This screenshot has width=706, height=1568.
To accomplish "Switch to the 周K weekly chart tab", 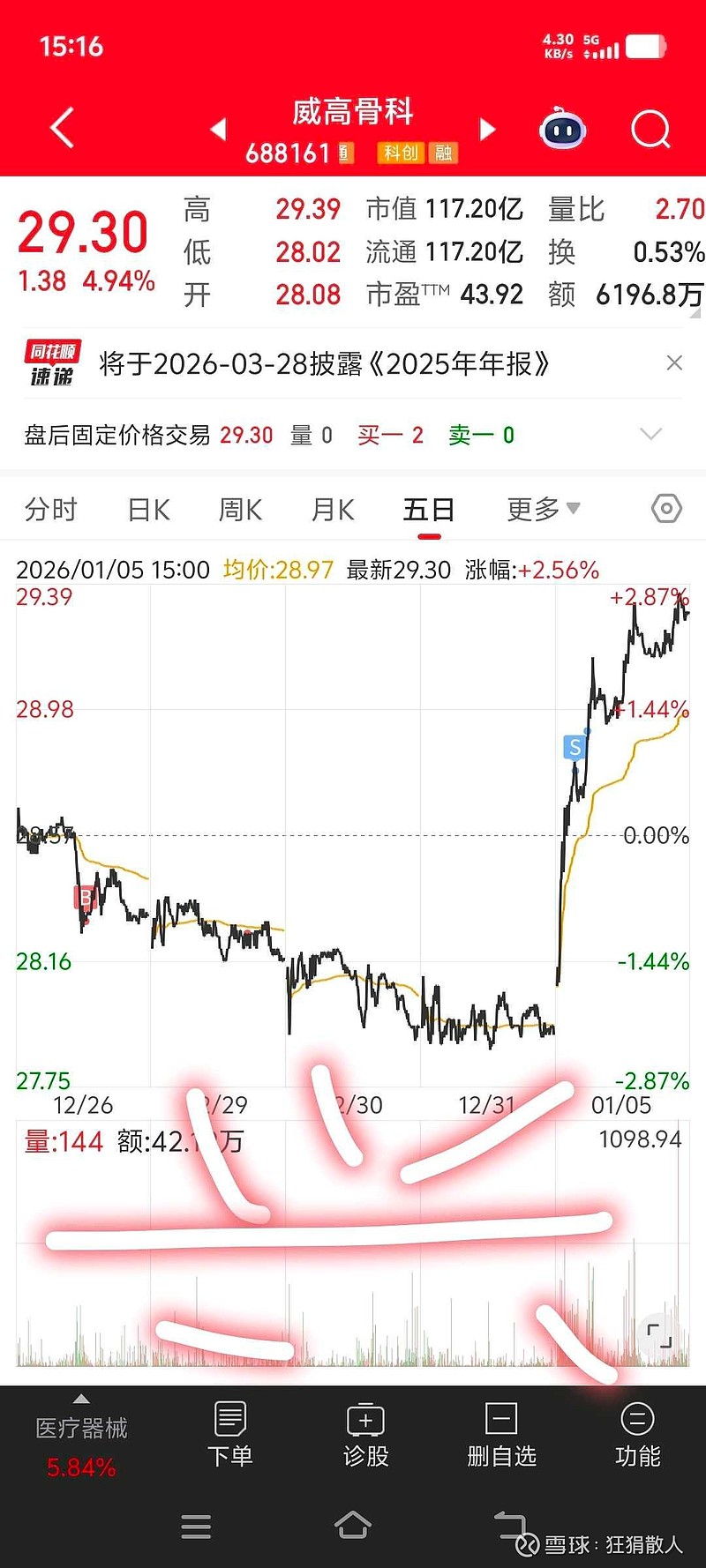I will point(238,509).
